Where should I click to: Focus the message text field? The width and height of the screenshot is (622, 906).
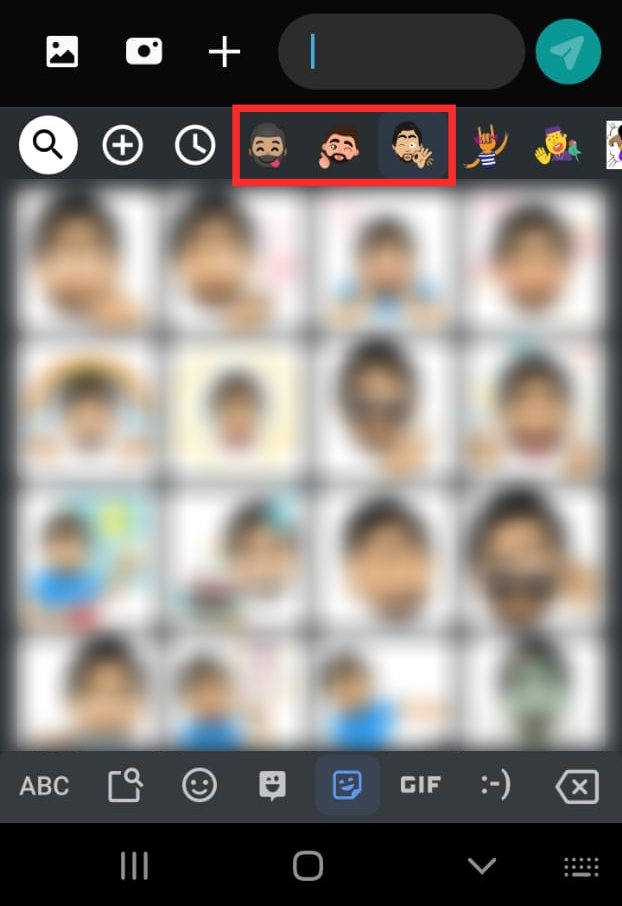[x=400, y=51]
